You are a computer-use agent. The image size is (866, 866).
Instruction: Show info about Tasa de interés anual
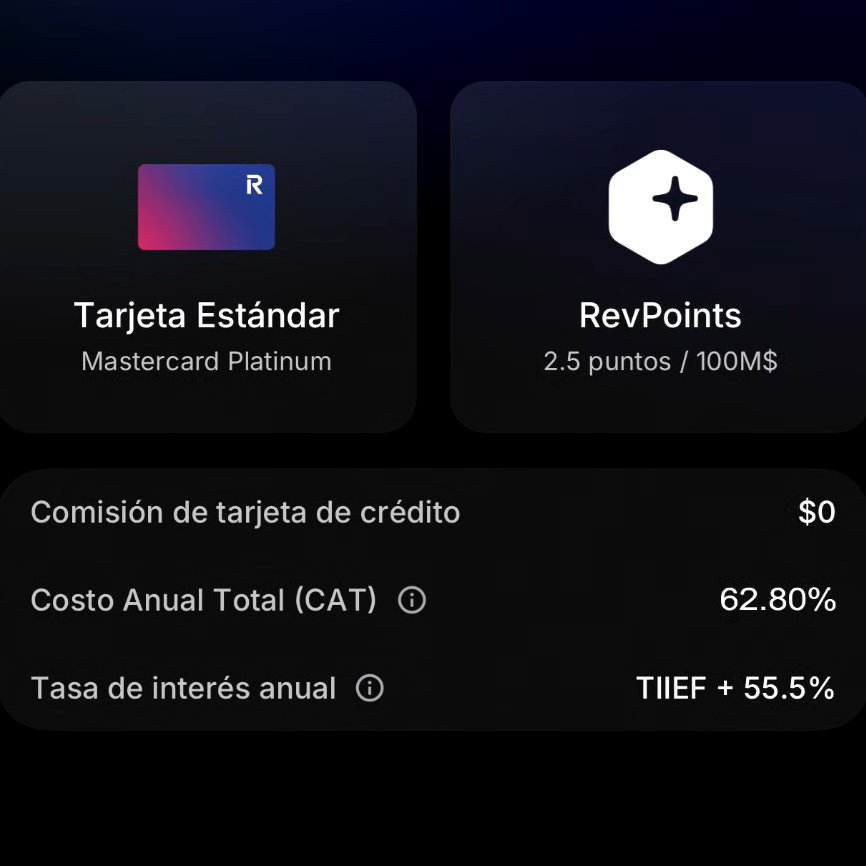point(370,688)
